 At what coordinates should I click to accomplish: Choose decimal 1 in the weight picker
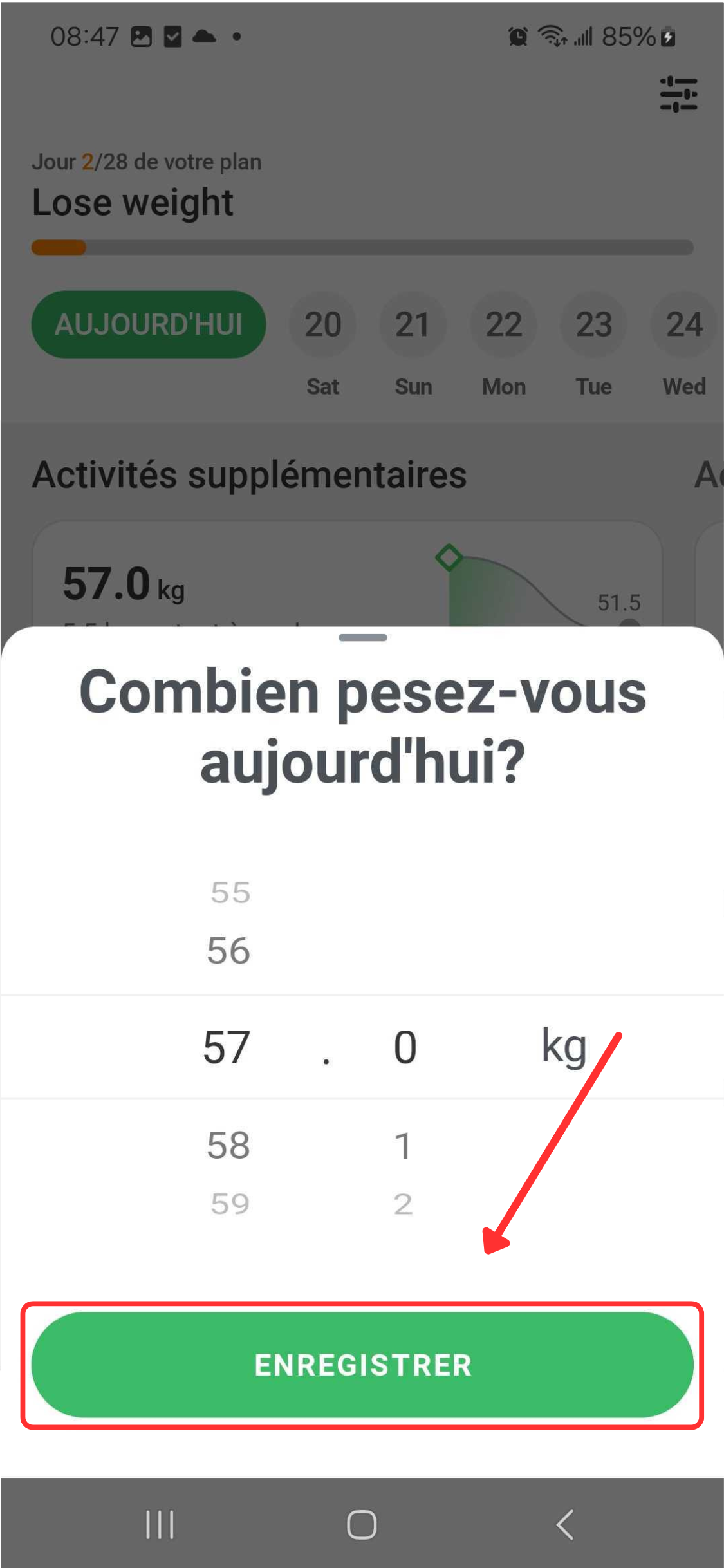point(404,1146)
